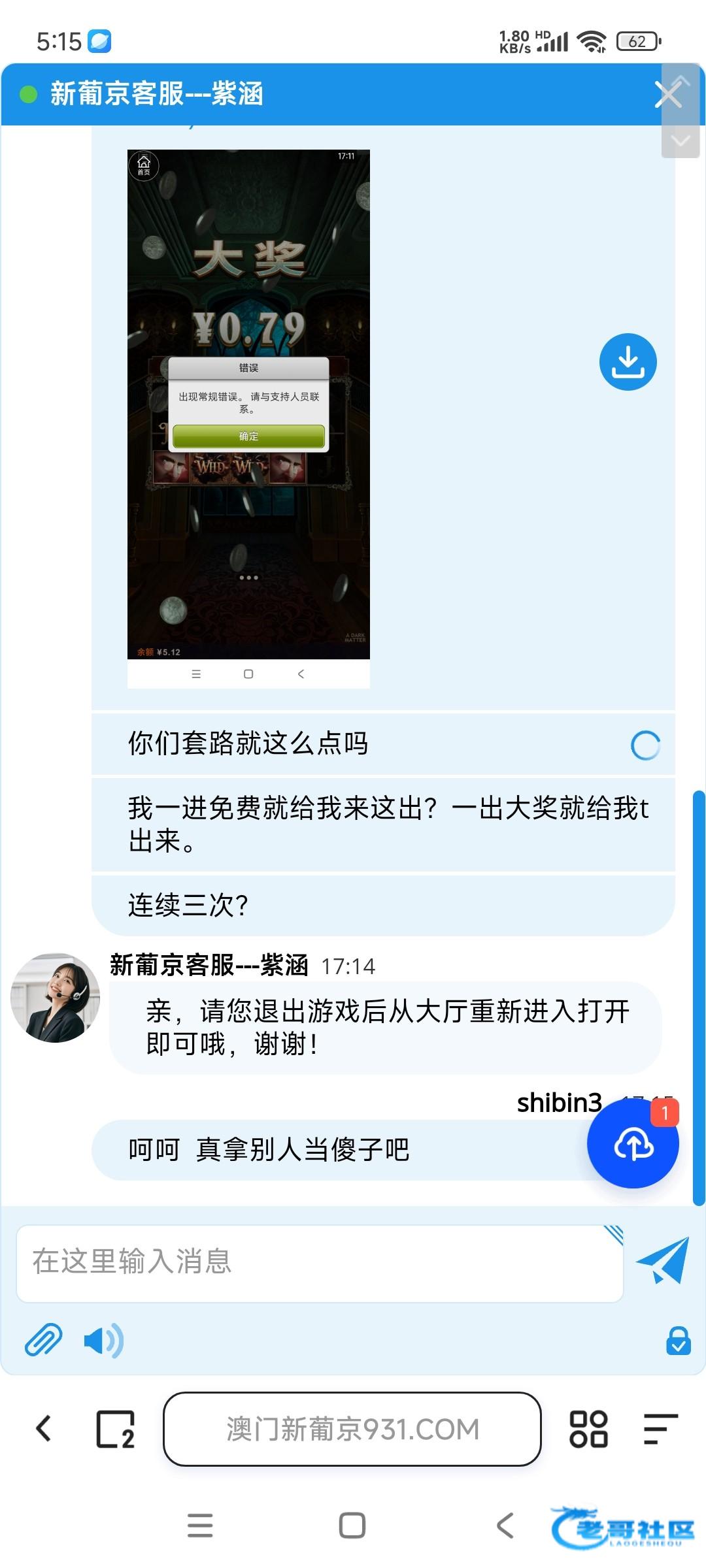Tap the cloud upload floating button

pos(632,1143)
